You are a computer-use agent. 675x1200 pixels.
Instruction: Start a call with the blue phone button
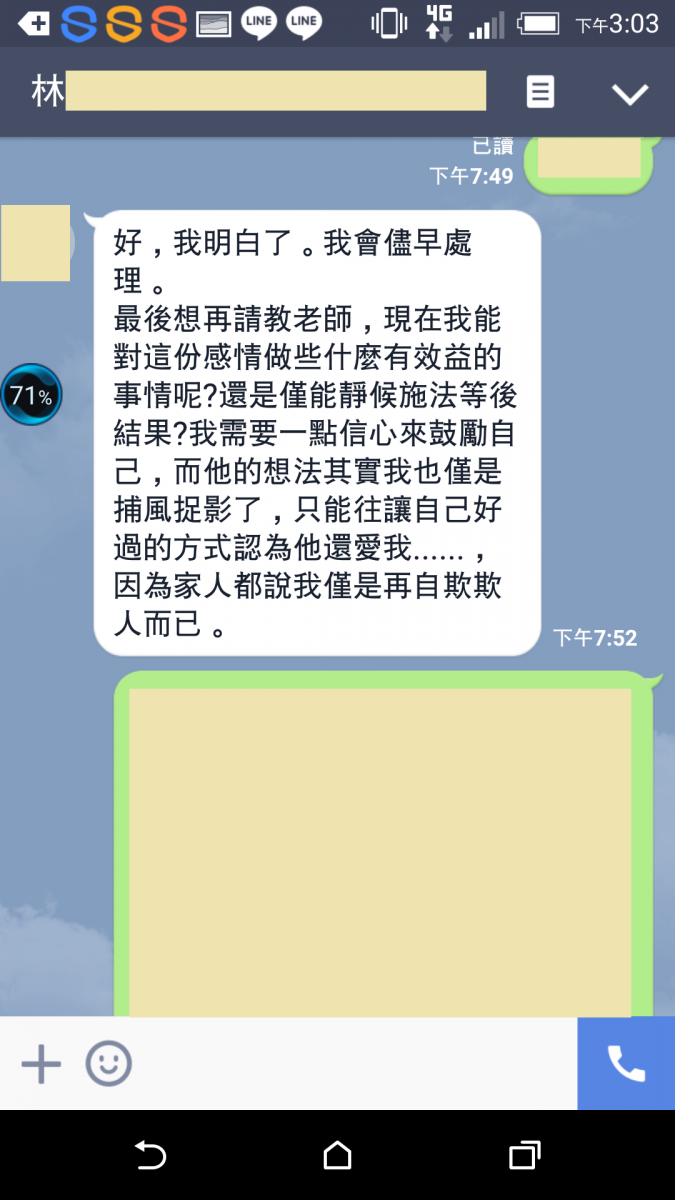click(626, 1064)
